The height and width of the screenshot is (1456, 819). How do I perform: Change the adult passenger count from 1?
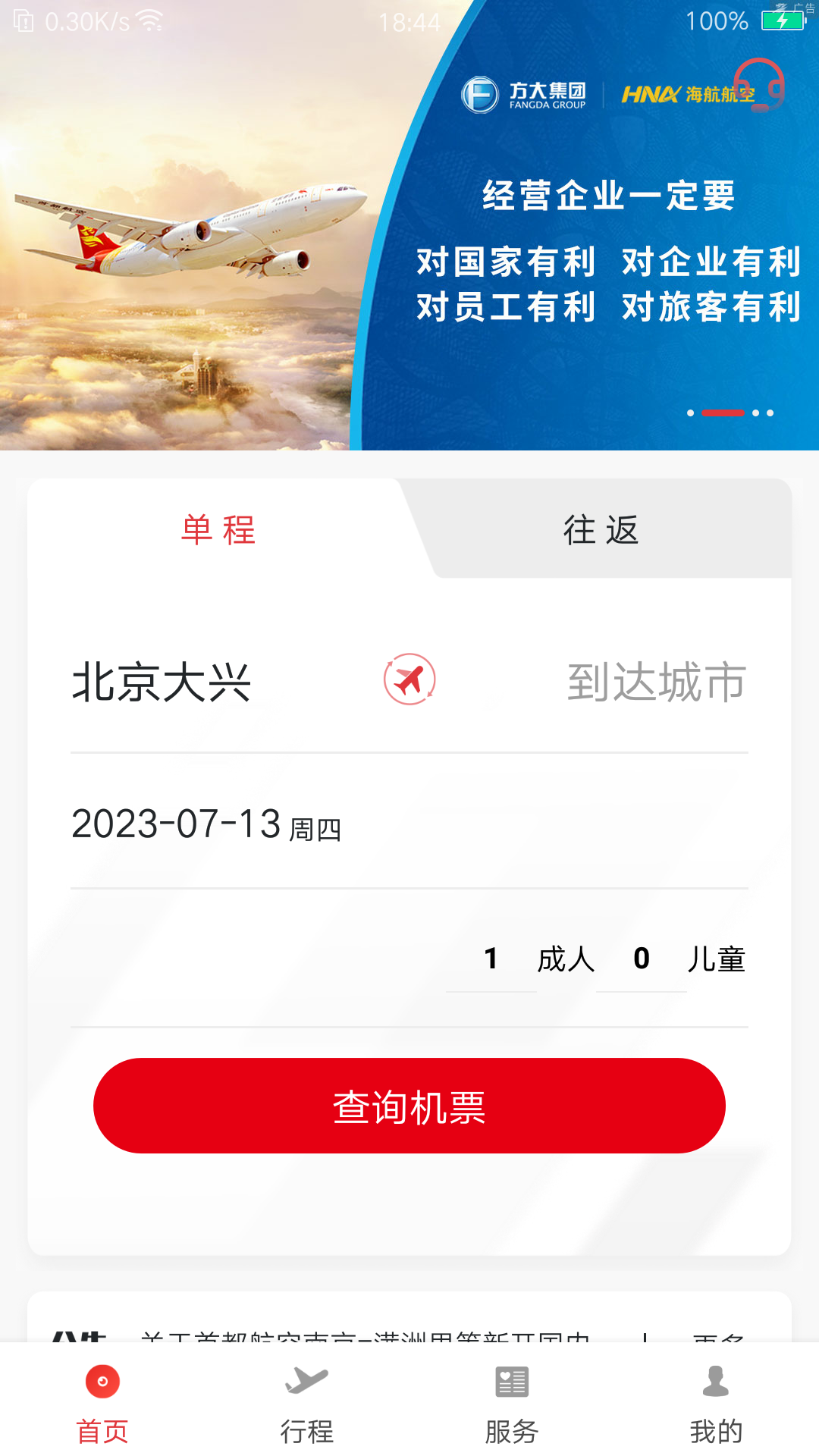coord(491,959)
